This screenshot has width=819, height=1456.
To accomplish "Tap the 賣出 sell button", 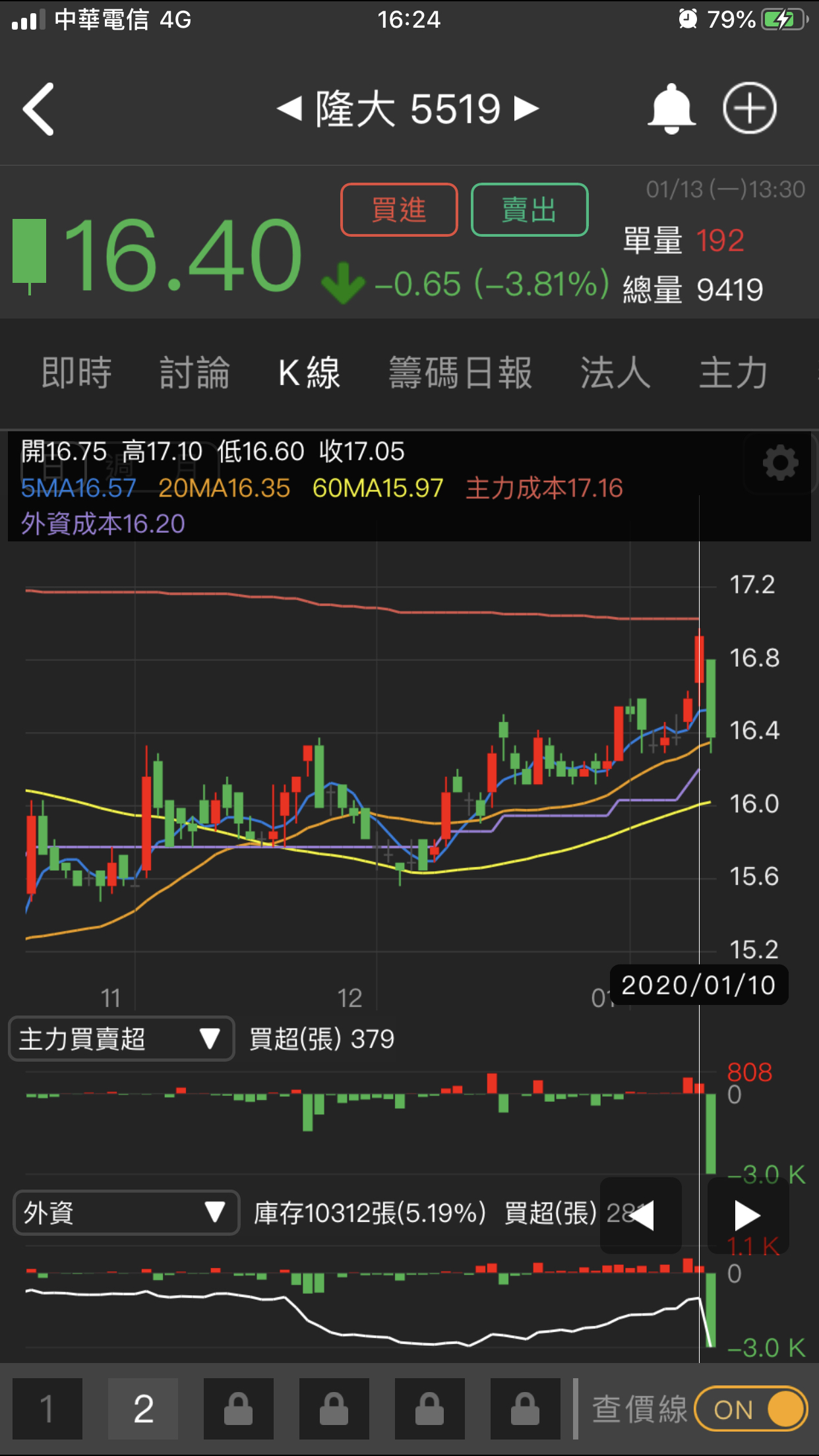I will [x=529, y=210].
